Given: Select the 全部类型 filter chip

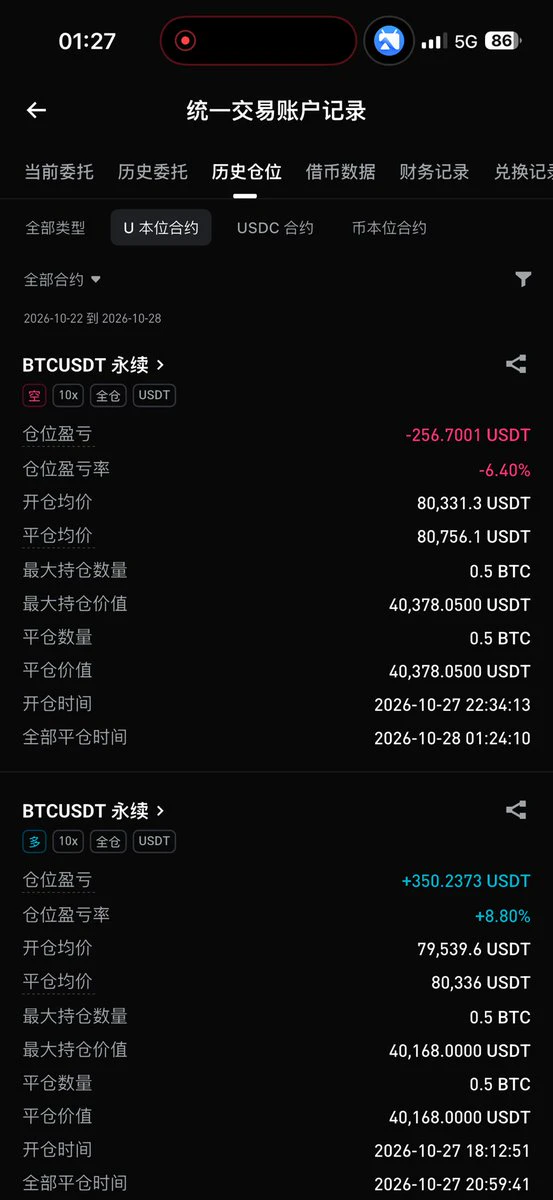Looking at the screenshot, I should (56, 228).
